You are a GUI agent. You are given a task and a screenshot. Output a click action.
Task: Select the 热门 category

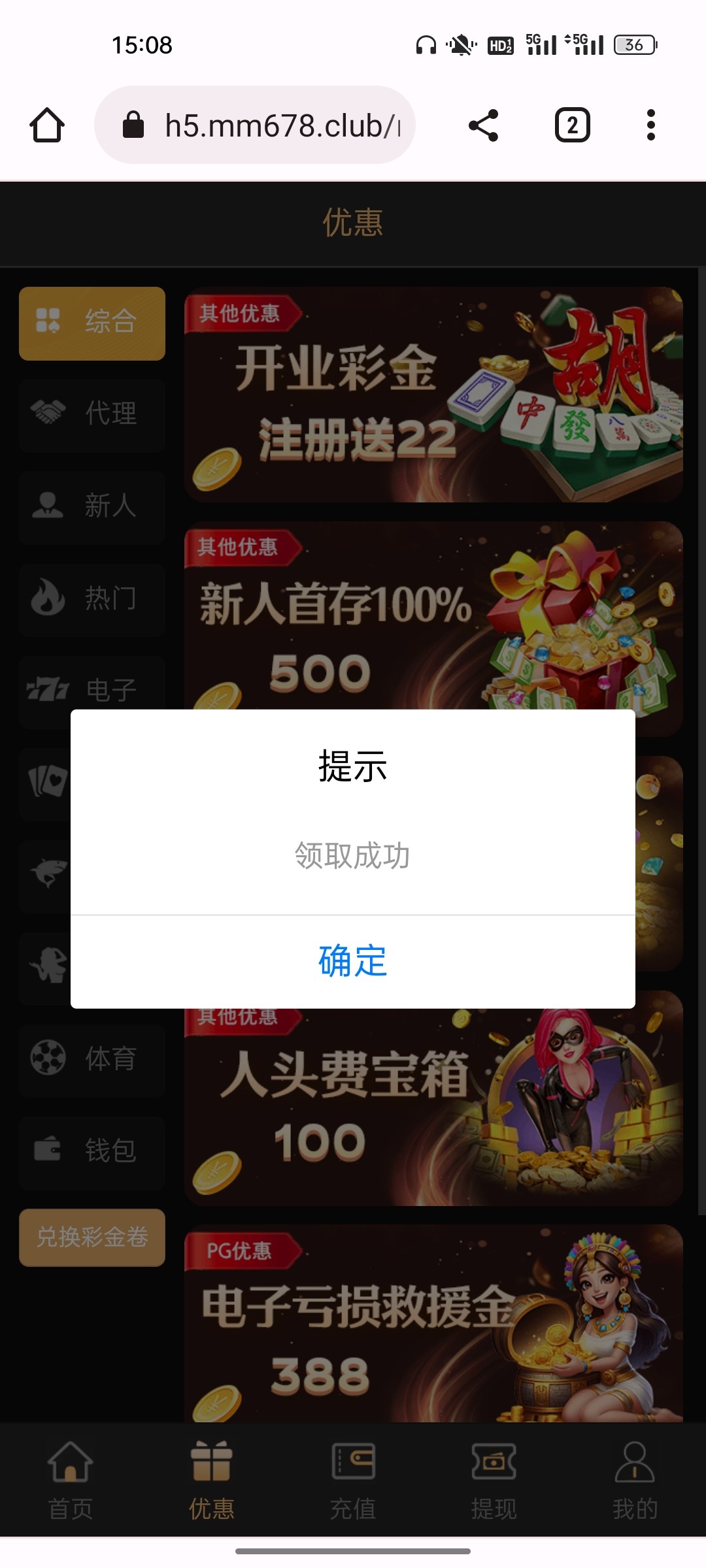point(92,598)
